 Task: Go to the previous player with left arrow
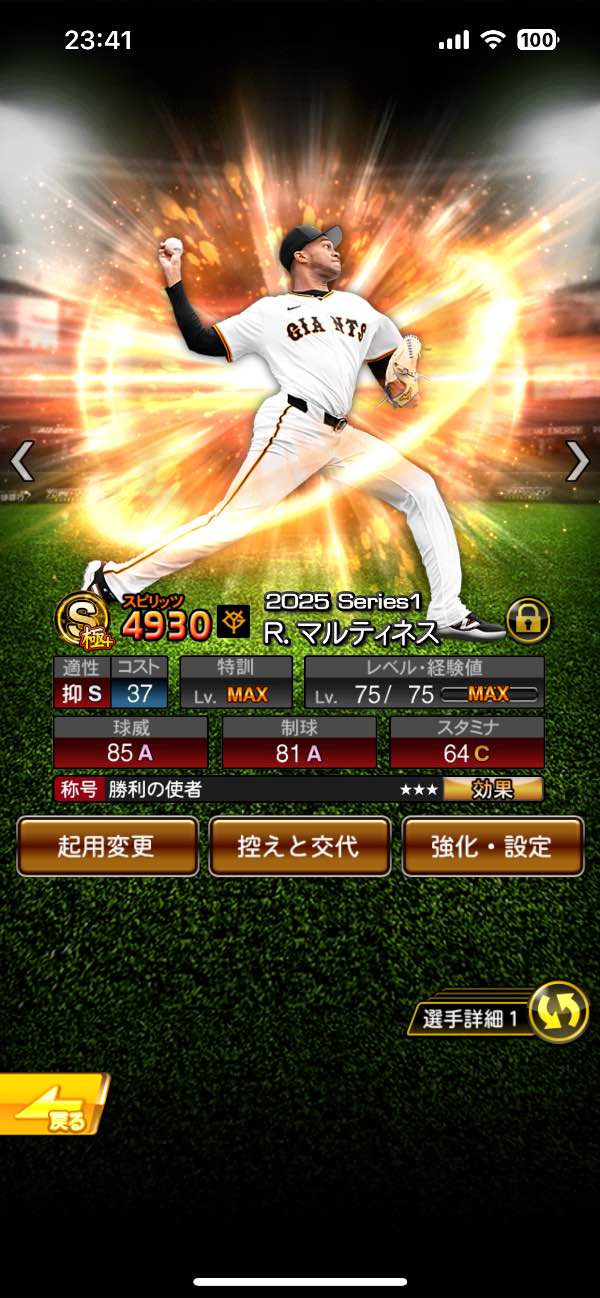22,461
